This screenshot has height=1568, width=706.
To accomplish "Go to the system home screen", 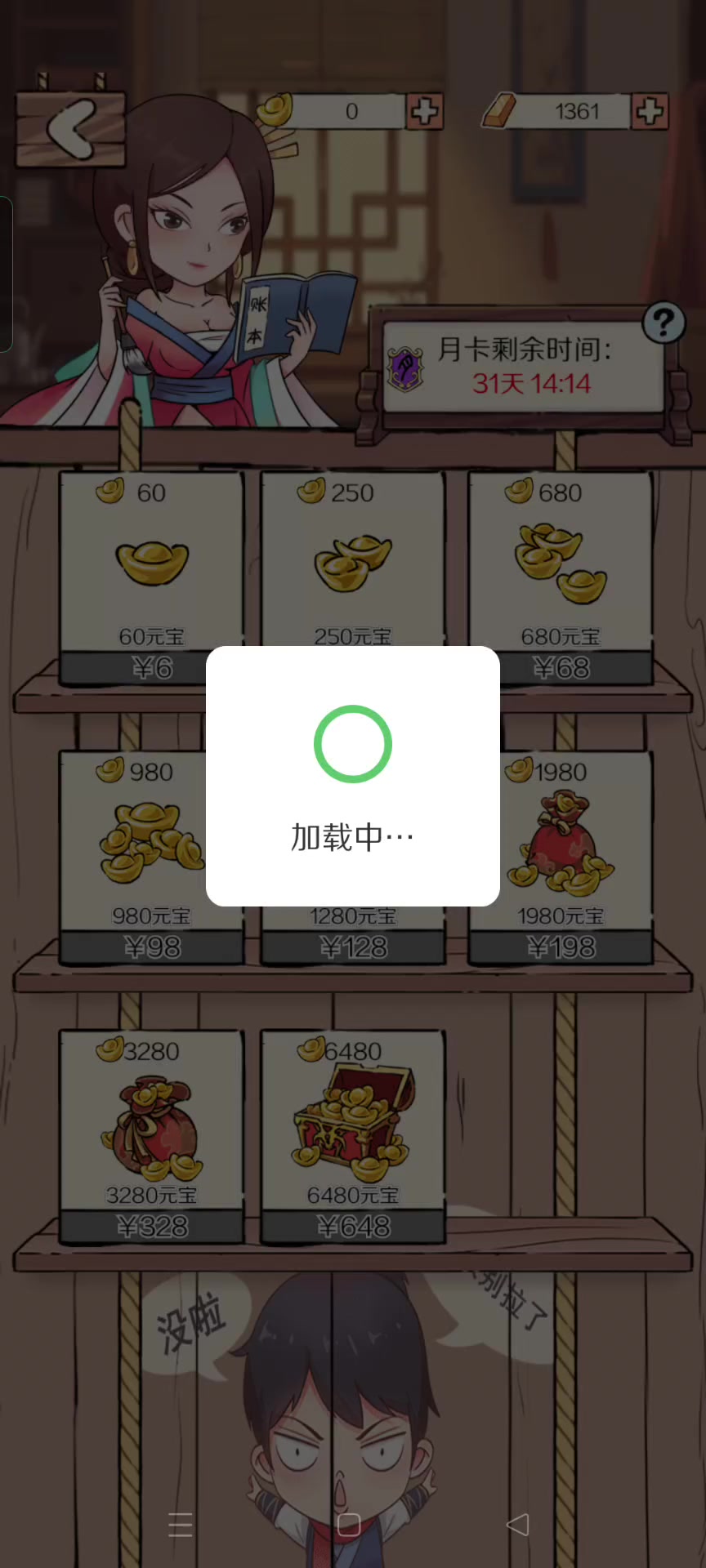I will (x=349, y=1525).
